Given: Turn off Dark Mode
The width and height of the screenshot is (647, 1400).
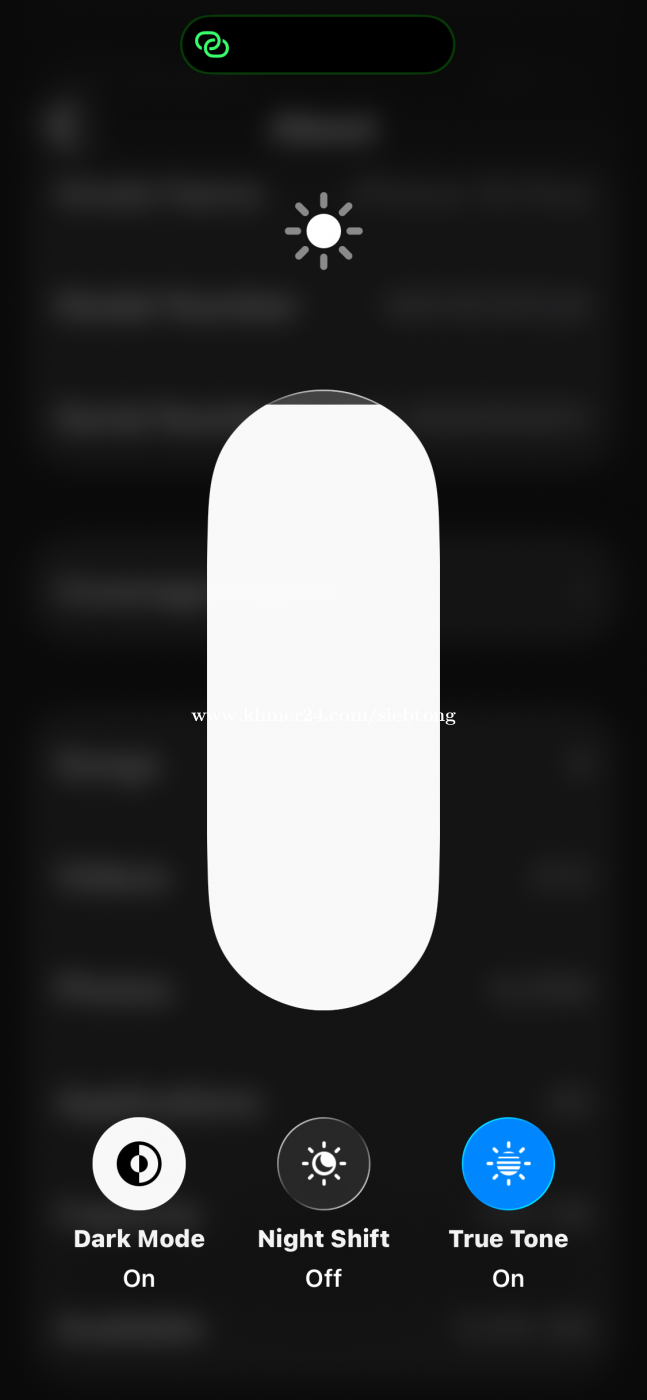Looking at the screenshot, I should click(139, 1164).
